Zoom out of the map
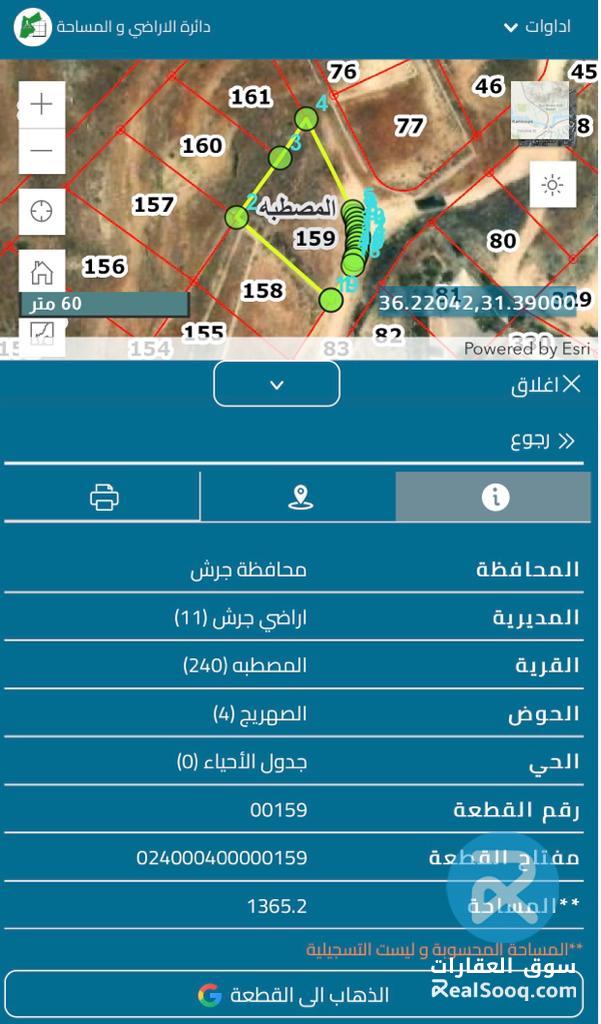601x1024 pixels. (42, 151)
